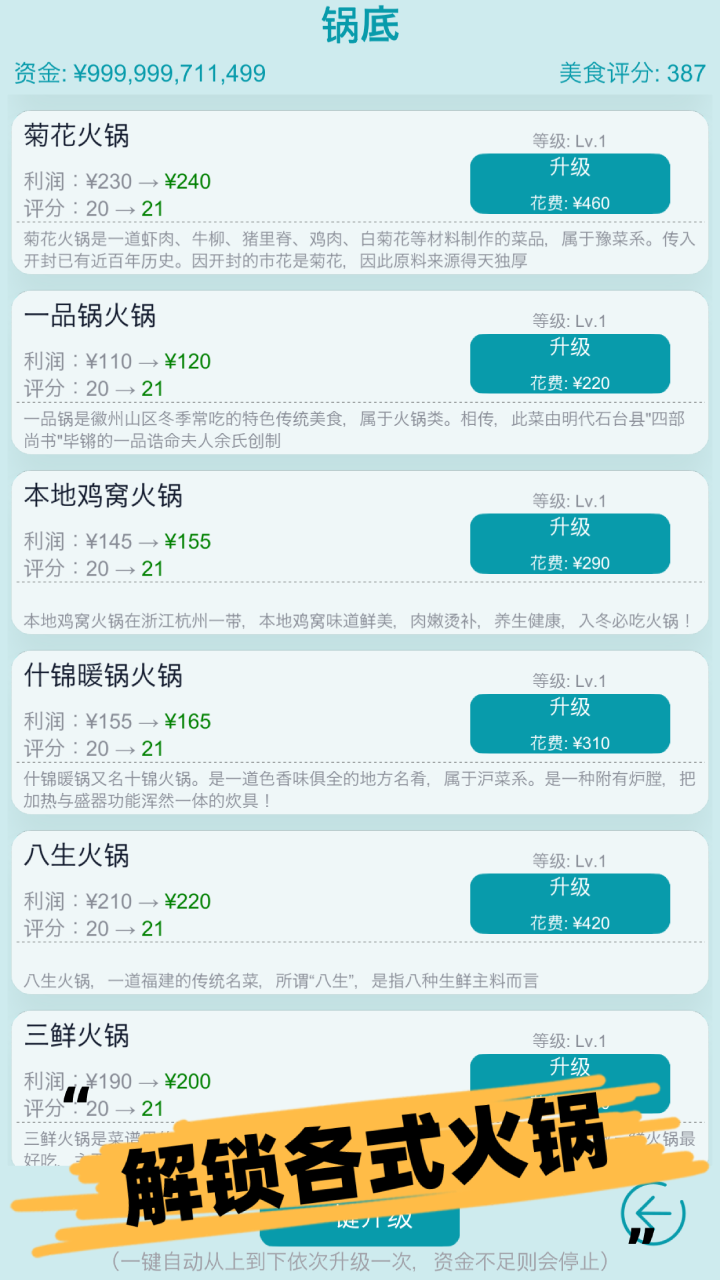
Task: Select the 菊花火锅 card title
Action: pyautogui.click(x=77, y=139)
